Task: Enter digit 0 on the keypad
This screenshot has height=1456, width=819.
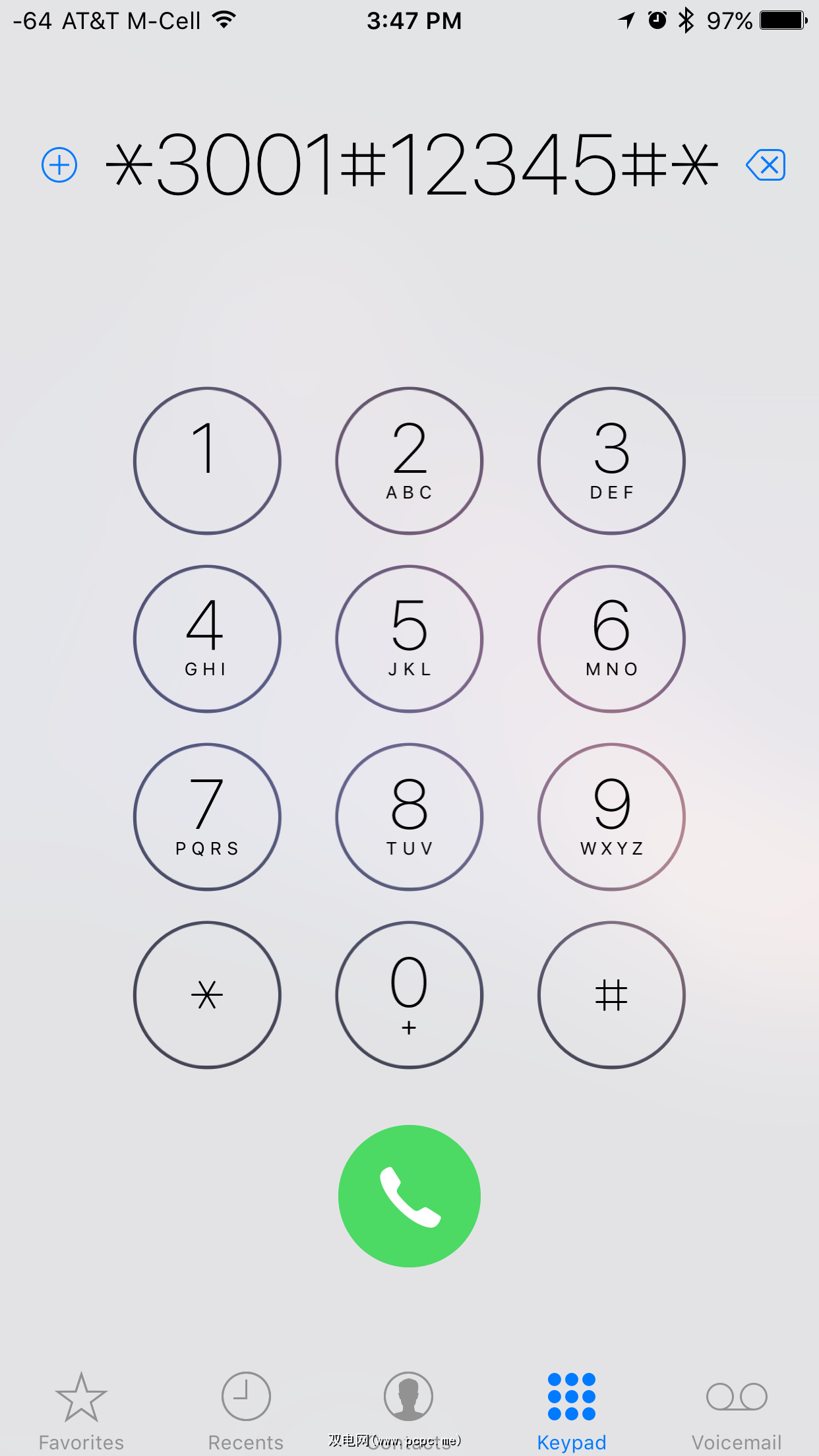Action: (x=409, y=994)
